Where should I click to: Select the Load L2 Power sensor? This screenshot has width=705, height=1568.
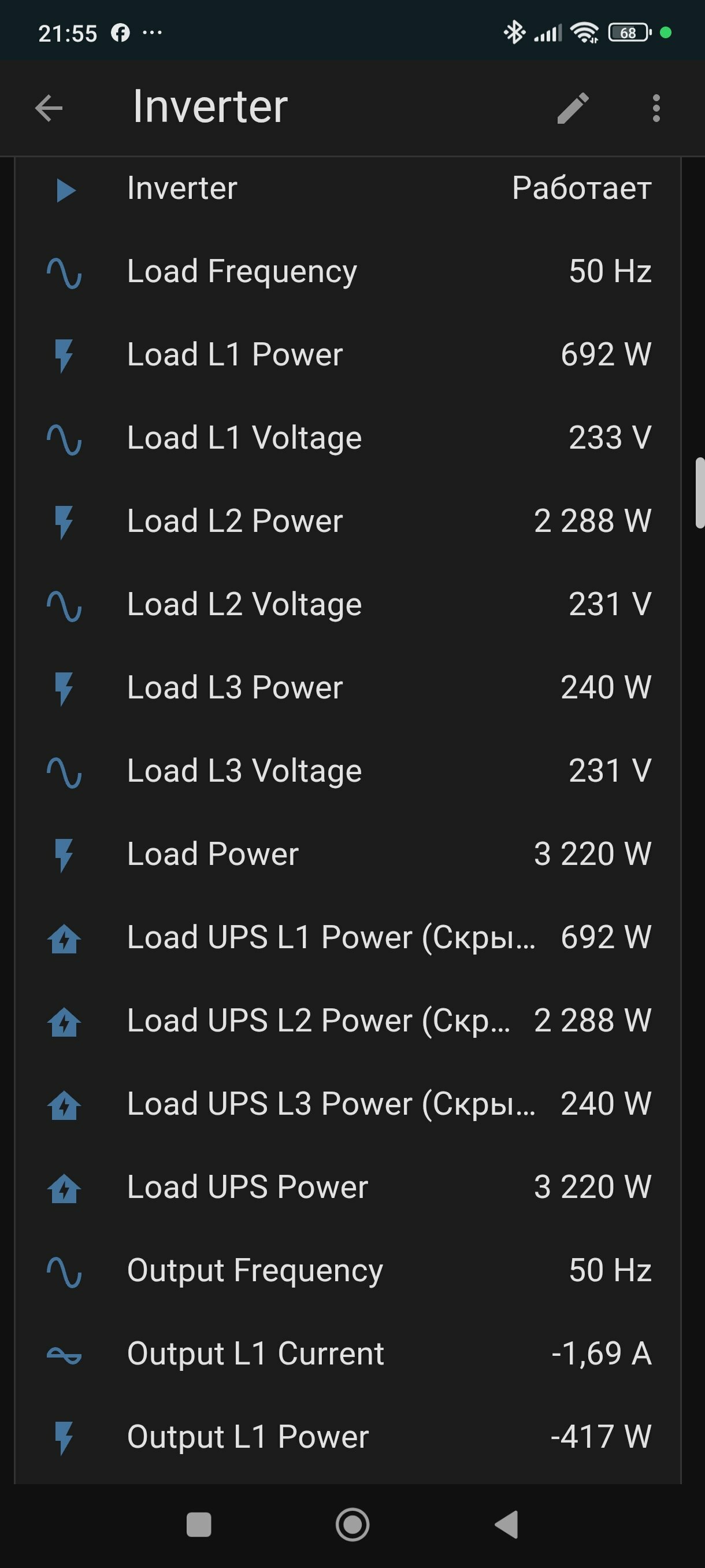348,521
